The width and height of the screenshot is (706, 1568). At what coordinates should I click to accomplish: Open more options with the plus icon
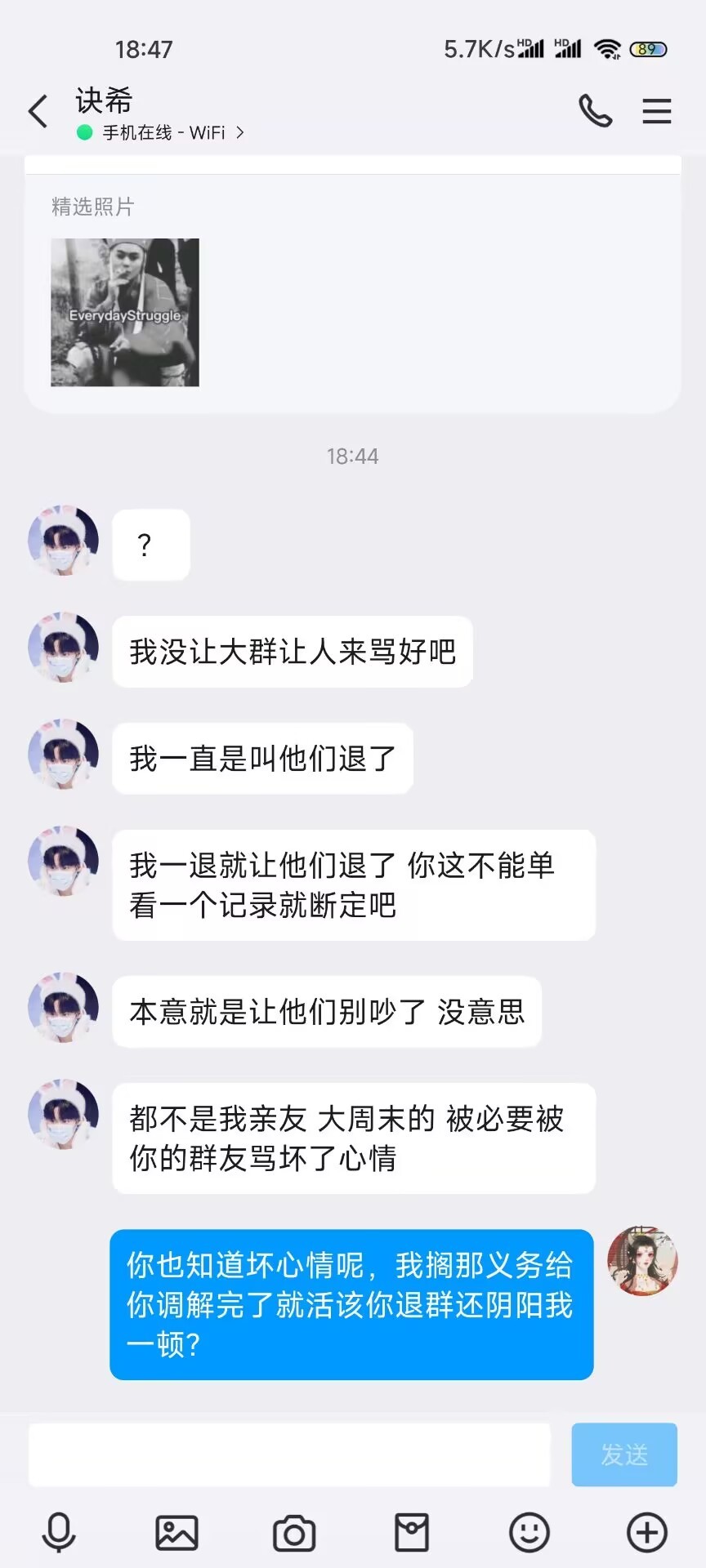(x=647, y=1532)
